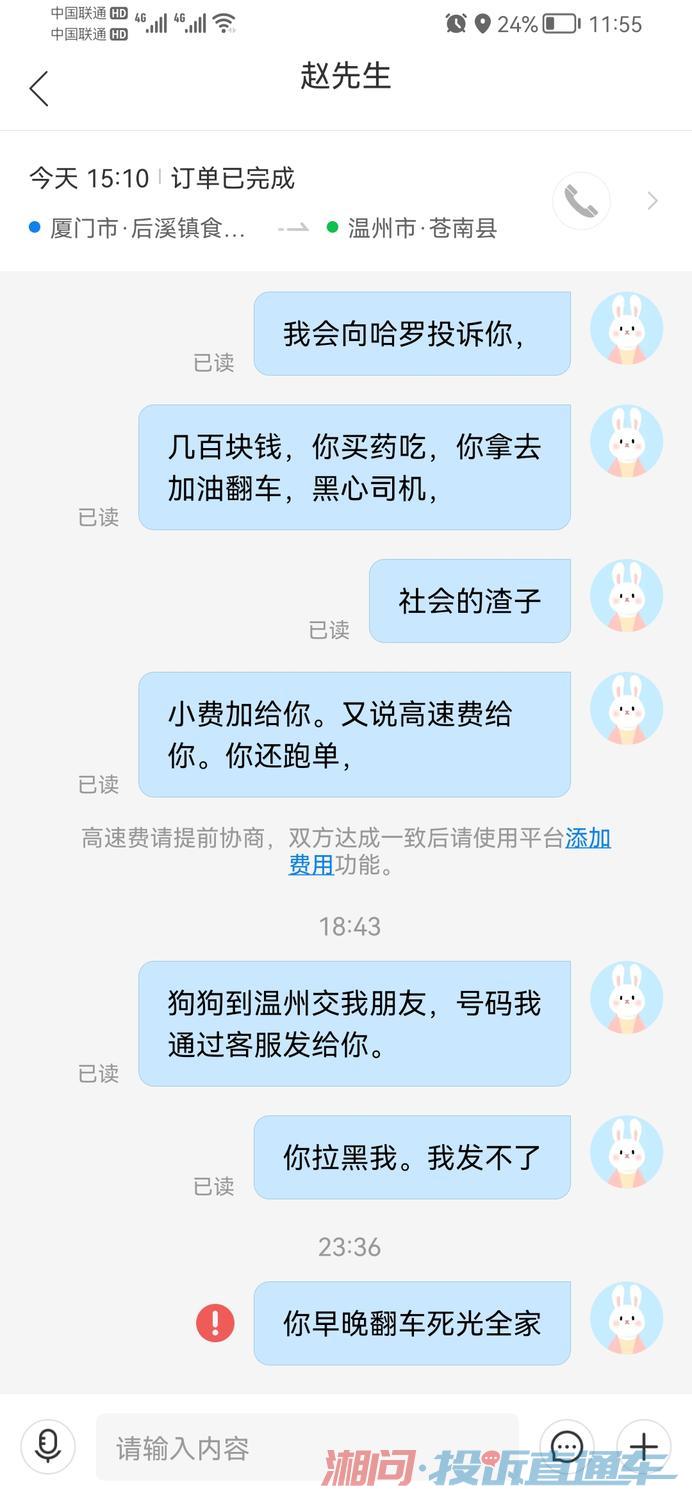Call 赵先生 with the phone icon

581,201
